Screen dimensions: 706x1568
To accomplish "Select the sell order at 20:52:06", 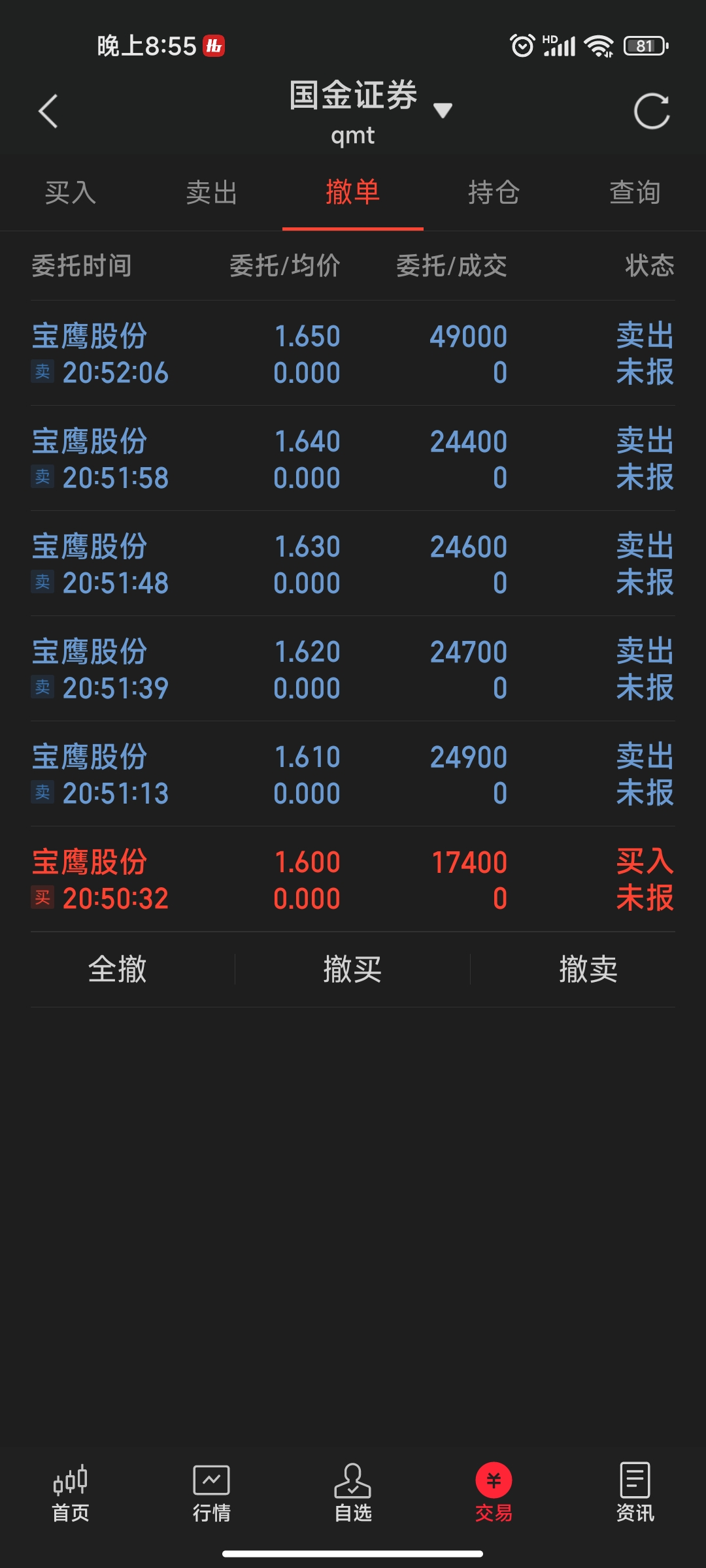I will click(353, 353).
